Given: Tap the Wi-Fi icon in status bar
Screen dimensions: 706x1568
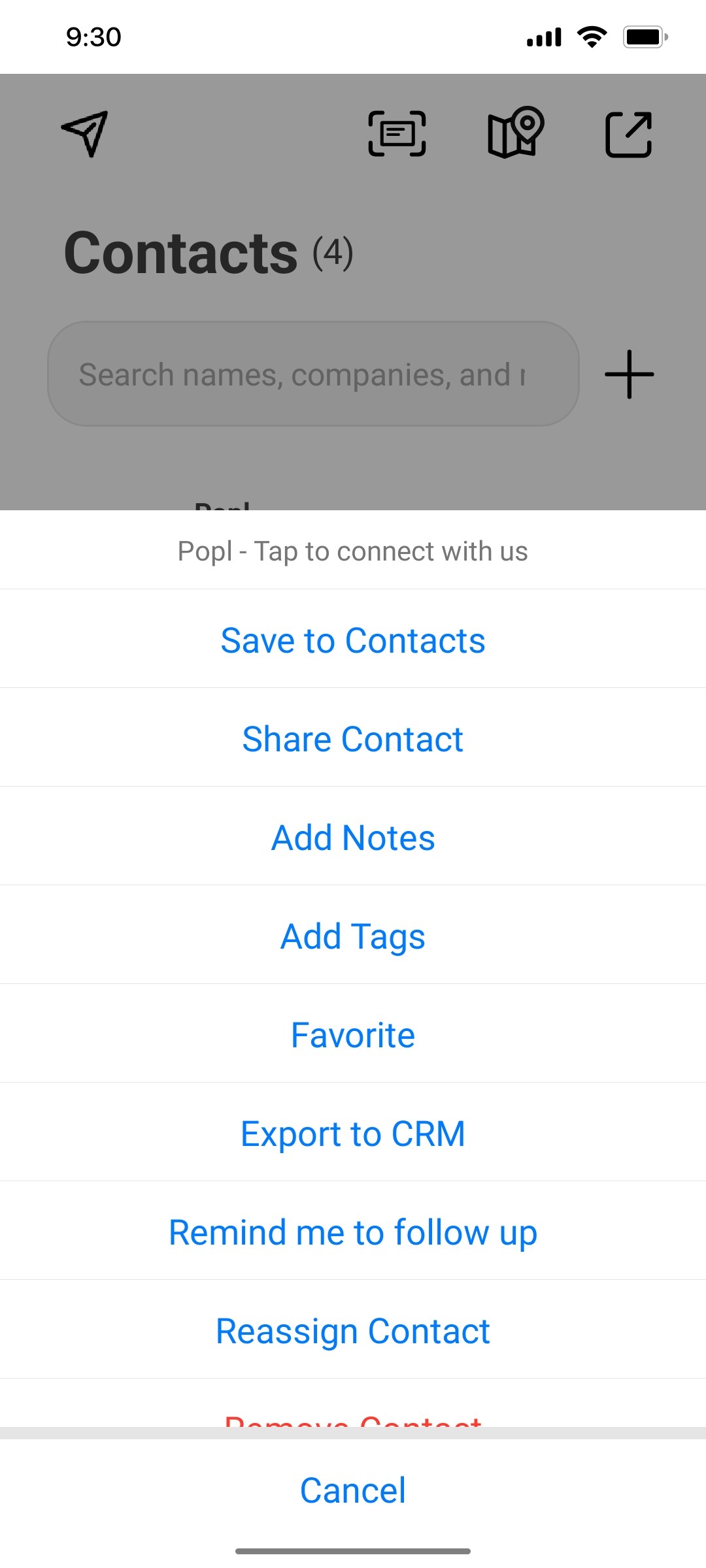Looking at the screenshot, I should tap(590, 37).
